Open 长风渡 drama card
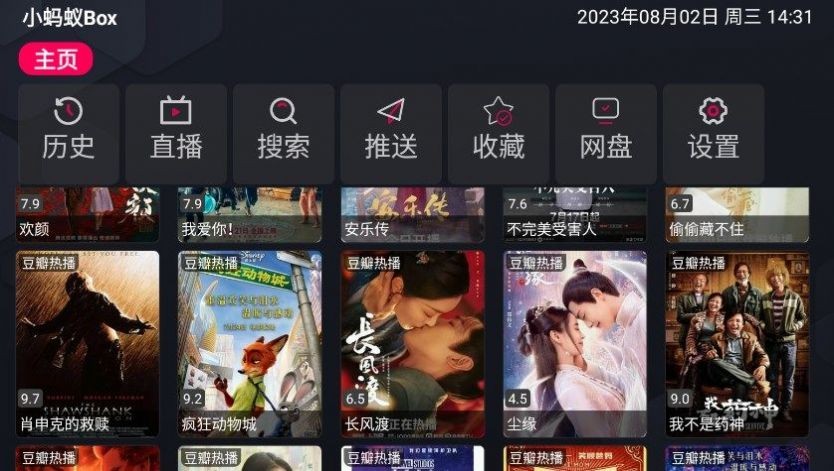The height and width of the screenshot is (471, 834). pyautogui.click(x=412, y=343)
